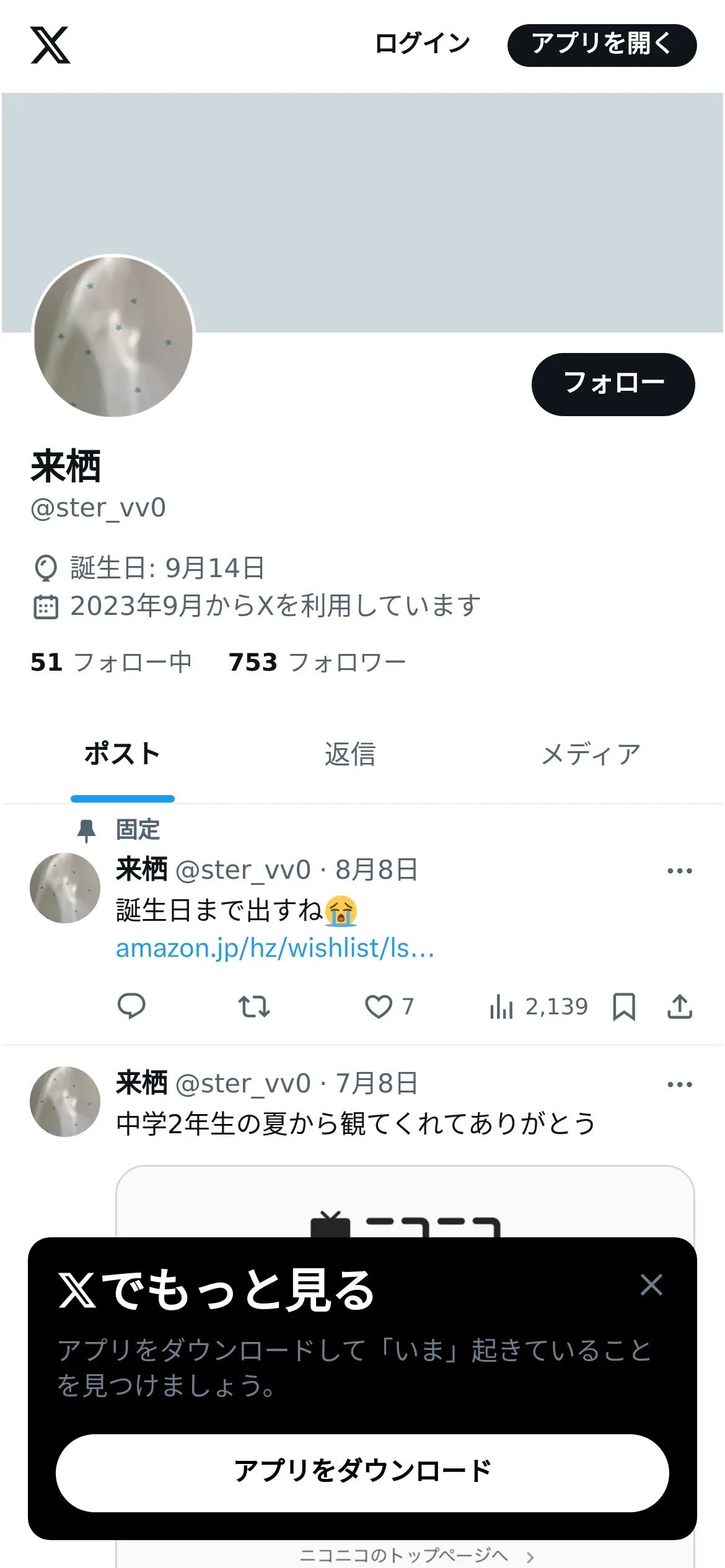Reply to the 8月8日 post
The width and height of the screenshot is (725, 1568).
coord(131,1006)
